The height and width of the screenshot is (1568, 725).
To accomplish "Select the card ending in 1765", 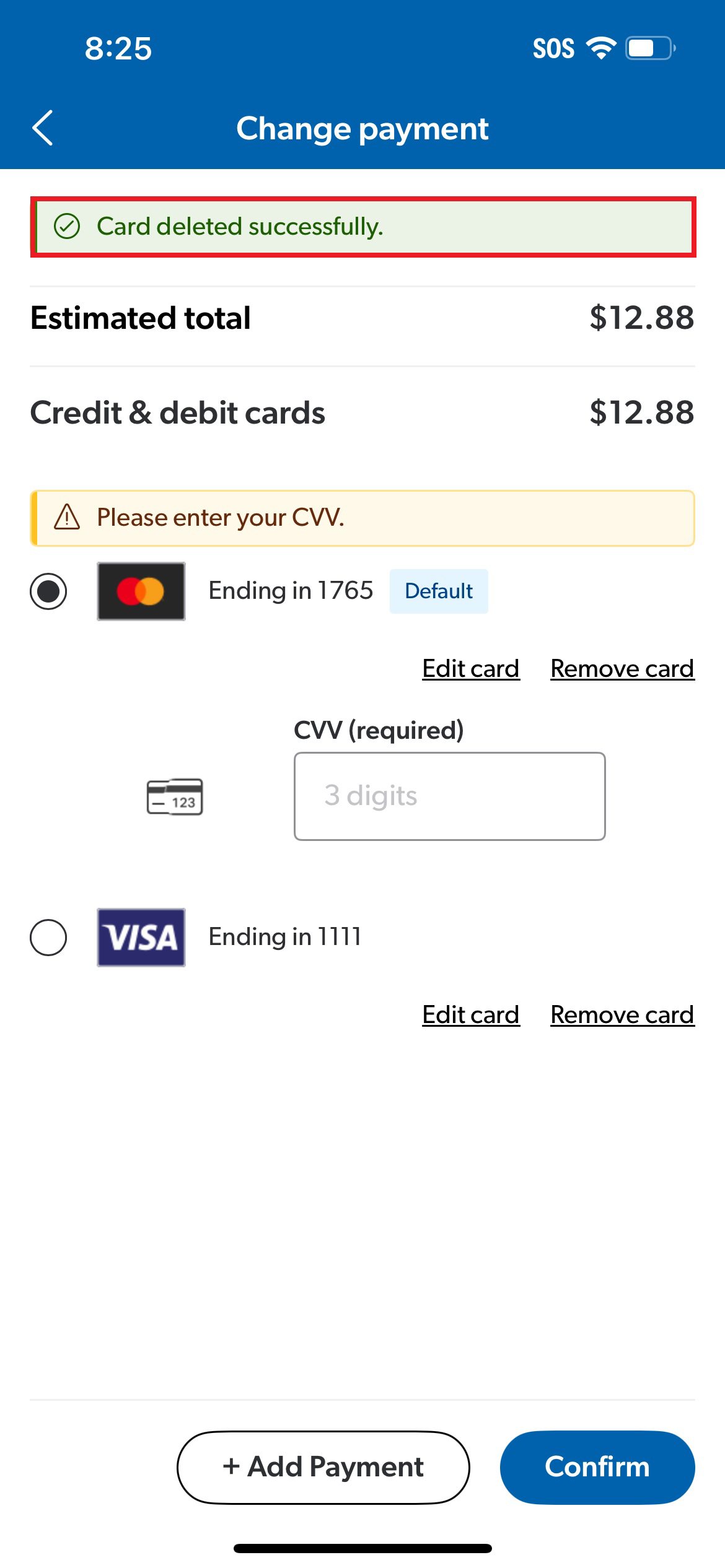I will (48, 591).
